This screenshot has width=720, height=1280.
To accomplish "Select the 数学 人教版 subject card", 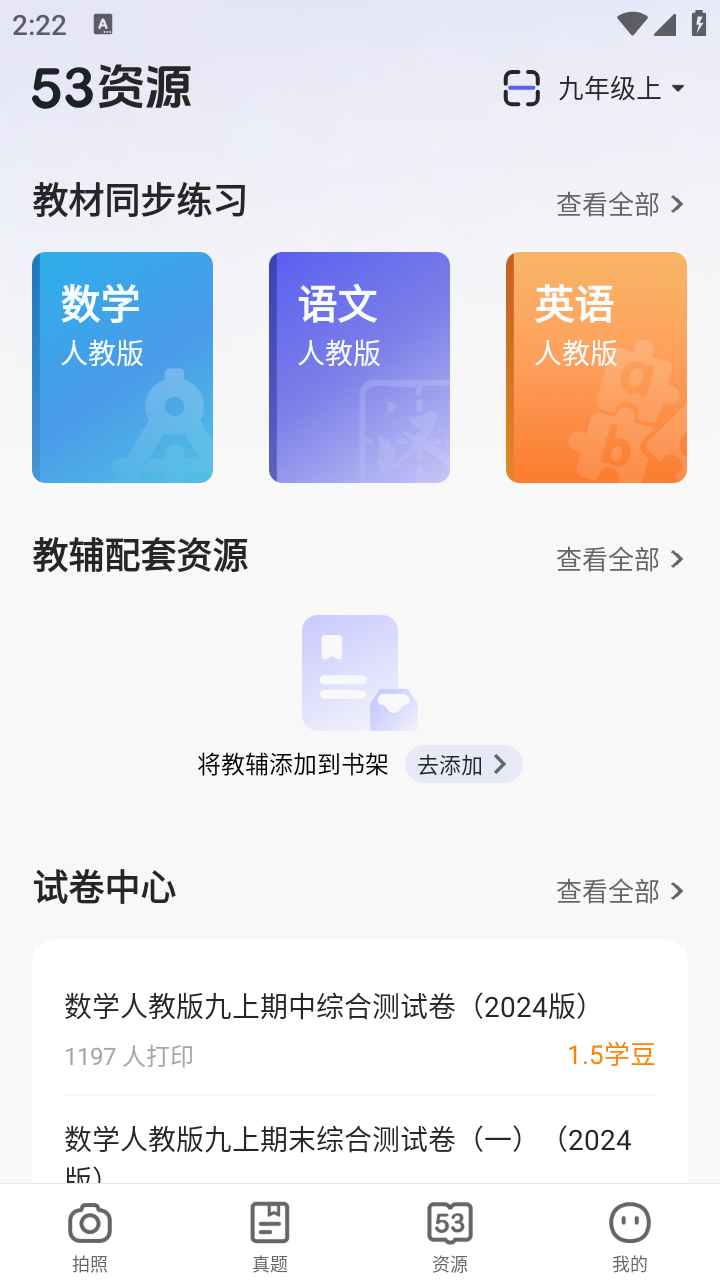I will click(x=122, y=367).
